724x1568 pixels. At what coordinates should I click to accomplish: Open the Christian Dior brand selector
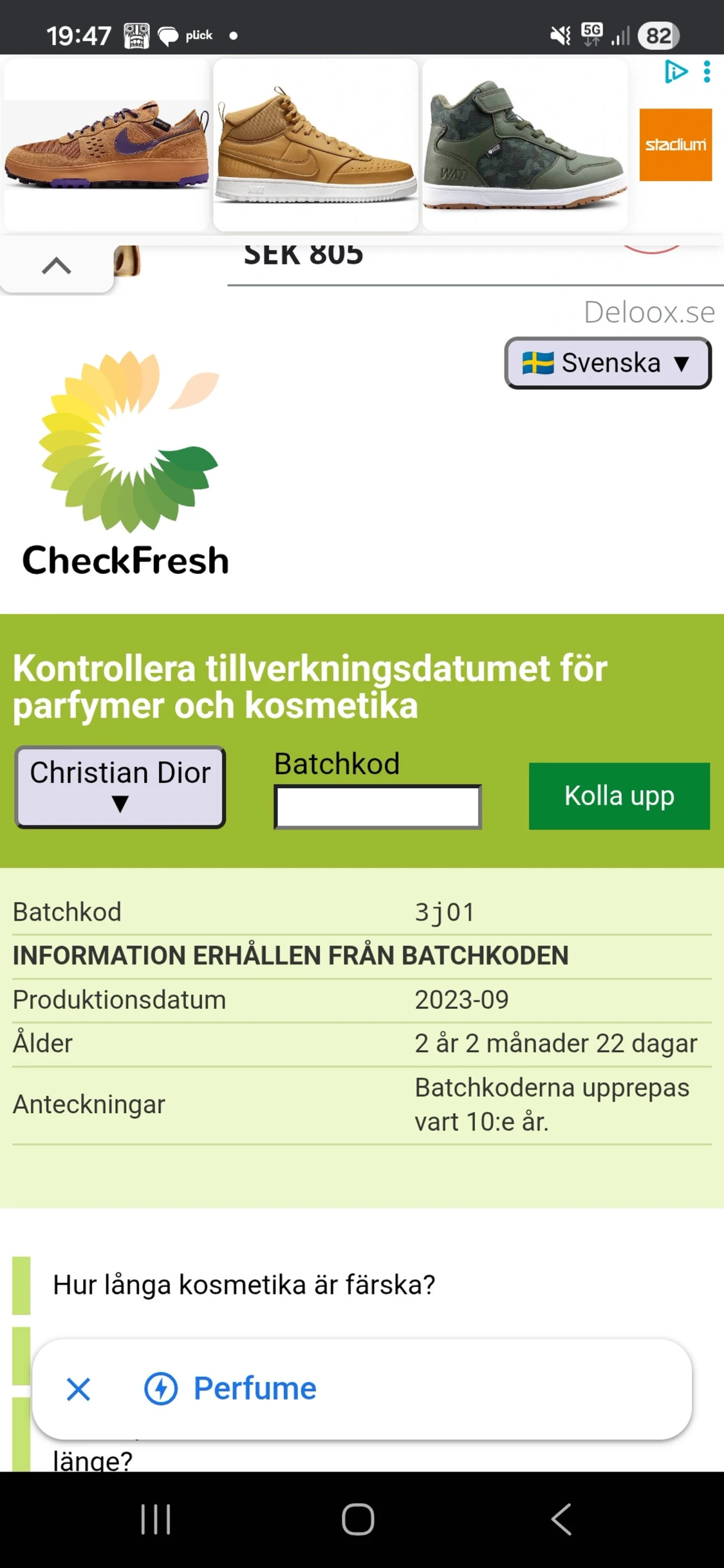pos(120,787)
